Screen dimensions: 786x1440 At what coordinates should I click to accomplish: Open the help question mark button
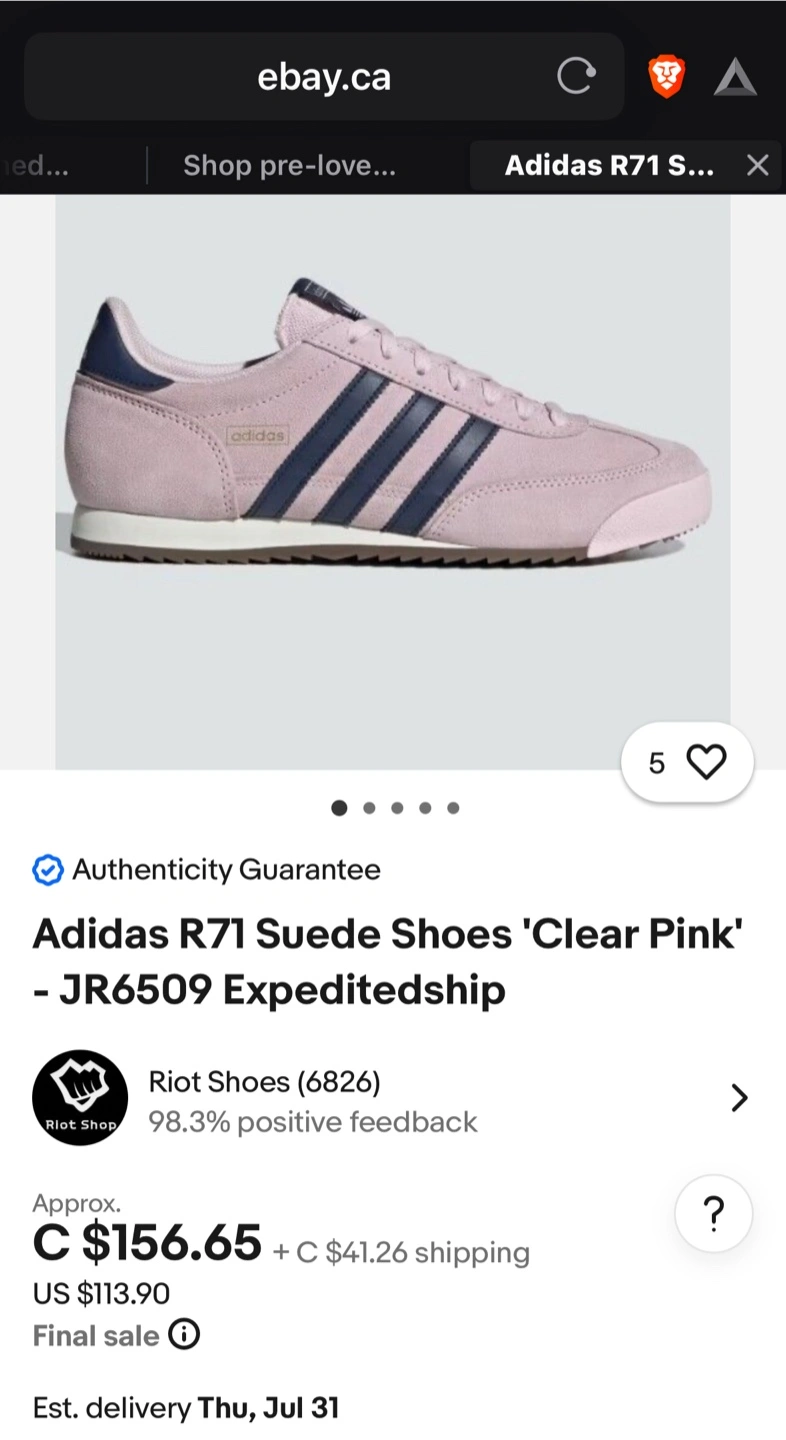pos(714,1214)
